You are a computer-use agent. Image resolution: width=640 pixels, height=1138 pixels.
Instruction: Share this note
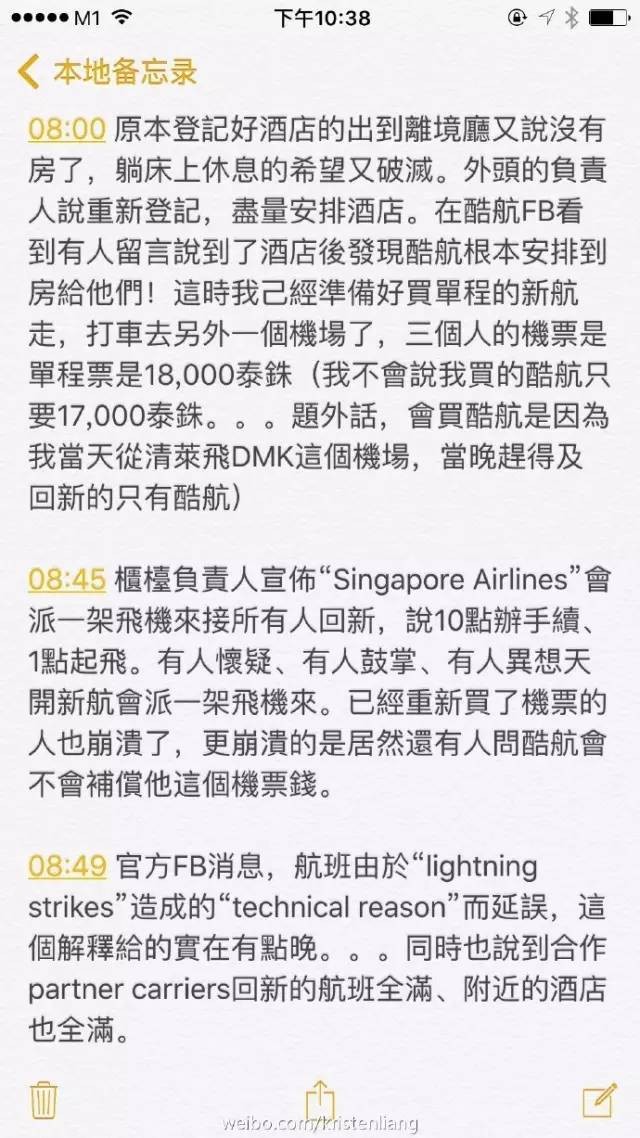point(319,1096)
